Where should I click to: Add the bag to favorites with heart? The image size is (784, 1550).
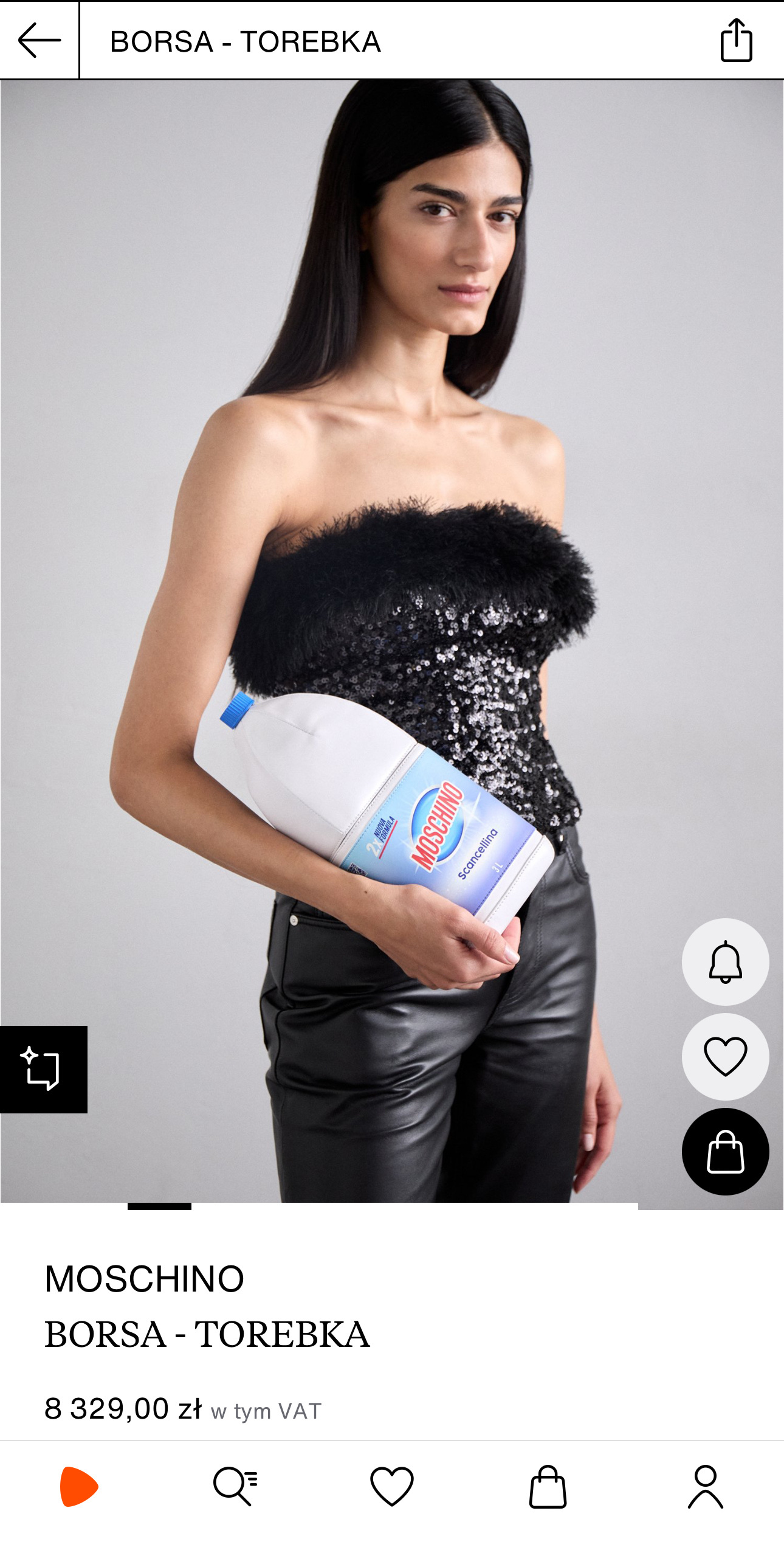(725, 1056)
